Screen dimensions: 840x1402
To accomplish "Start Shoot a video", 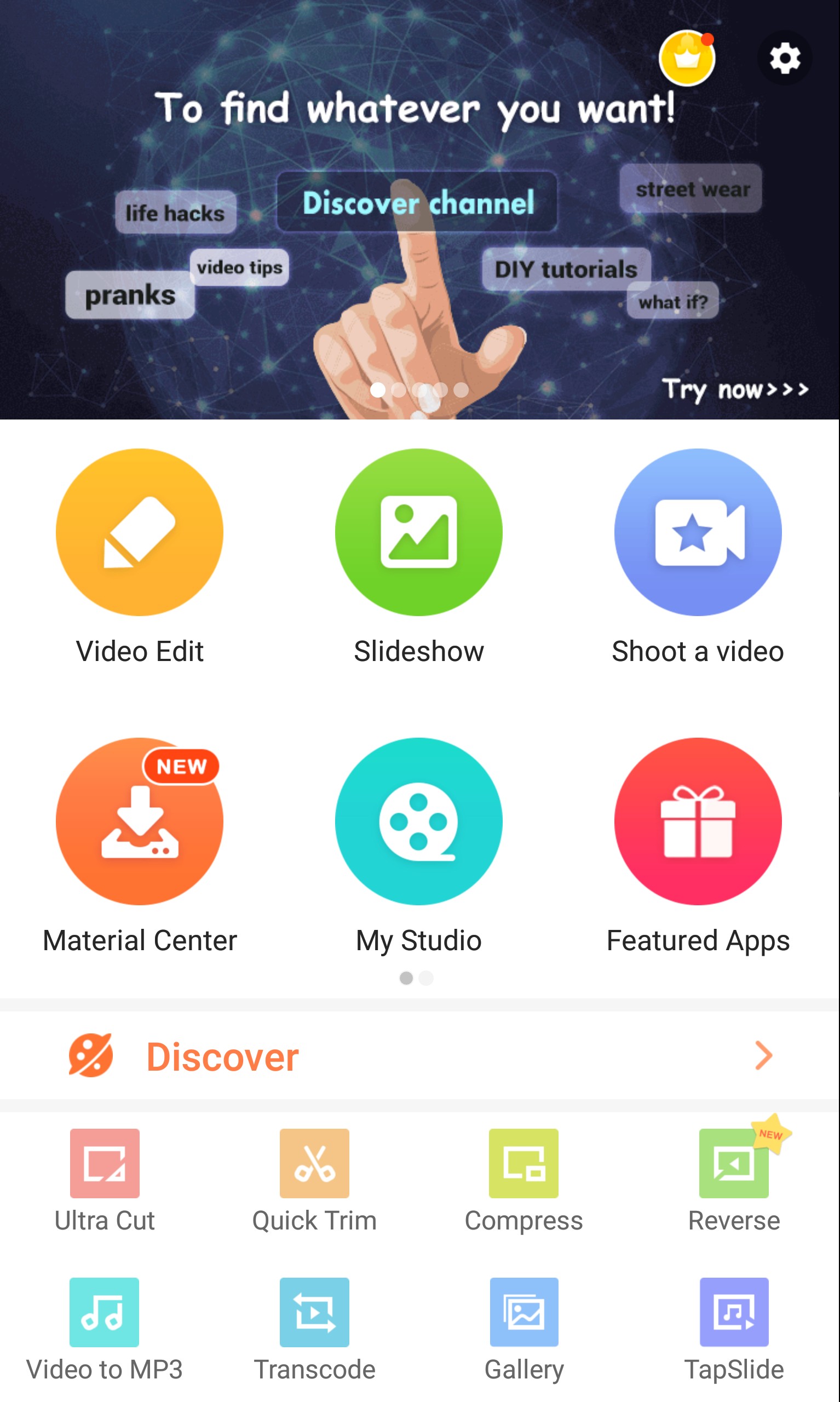I will 698,532.
